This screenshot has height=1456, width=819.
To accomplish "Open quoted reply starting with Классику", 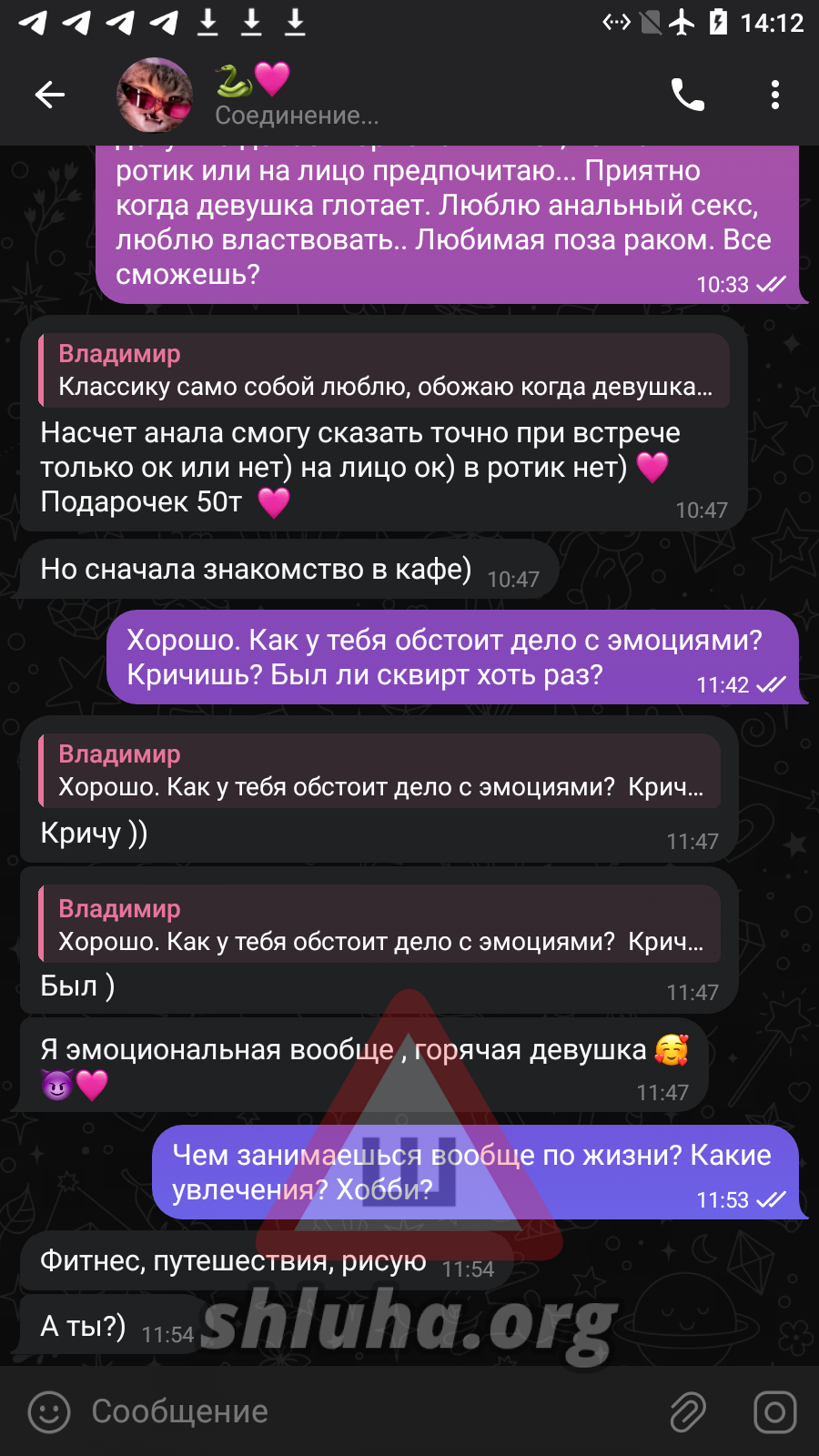I will (x=384, y=370).
